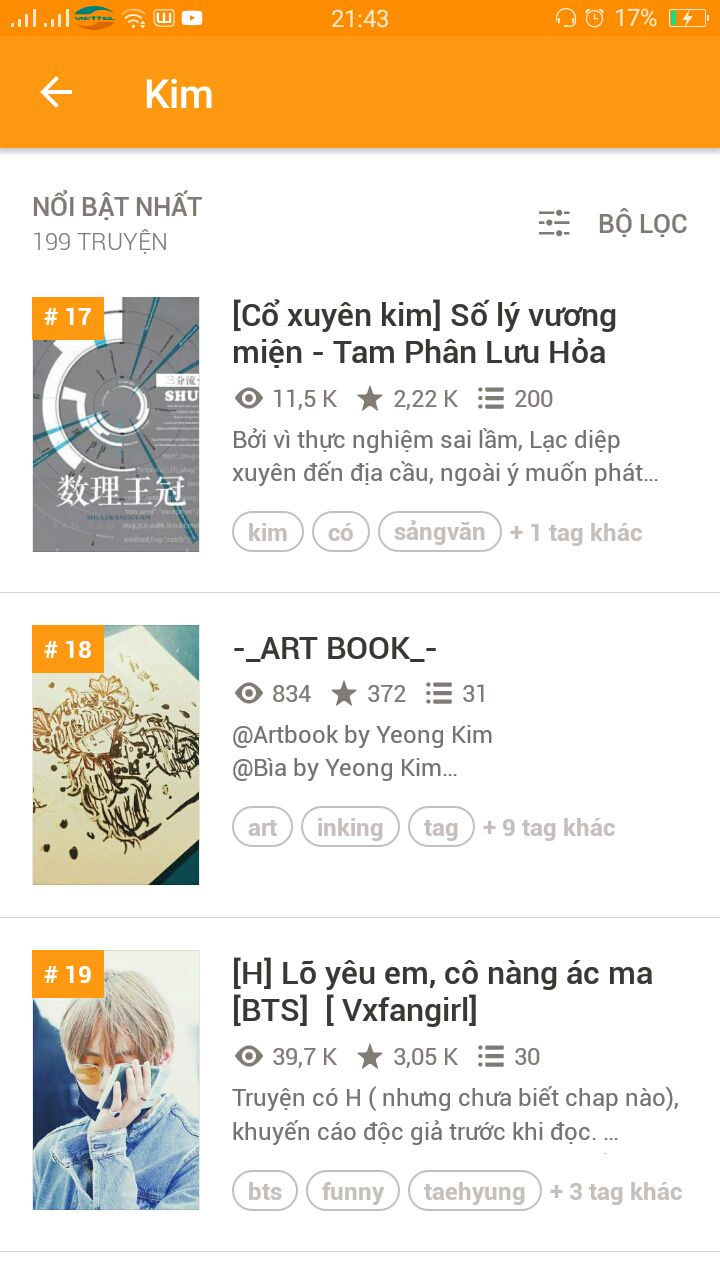The width and height of the screenshot is (720, 1280).
Task: Tap the Số lý vương miện cover image
Action: (116, 424)
